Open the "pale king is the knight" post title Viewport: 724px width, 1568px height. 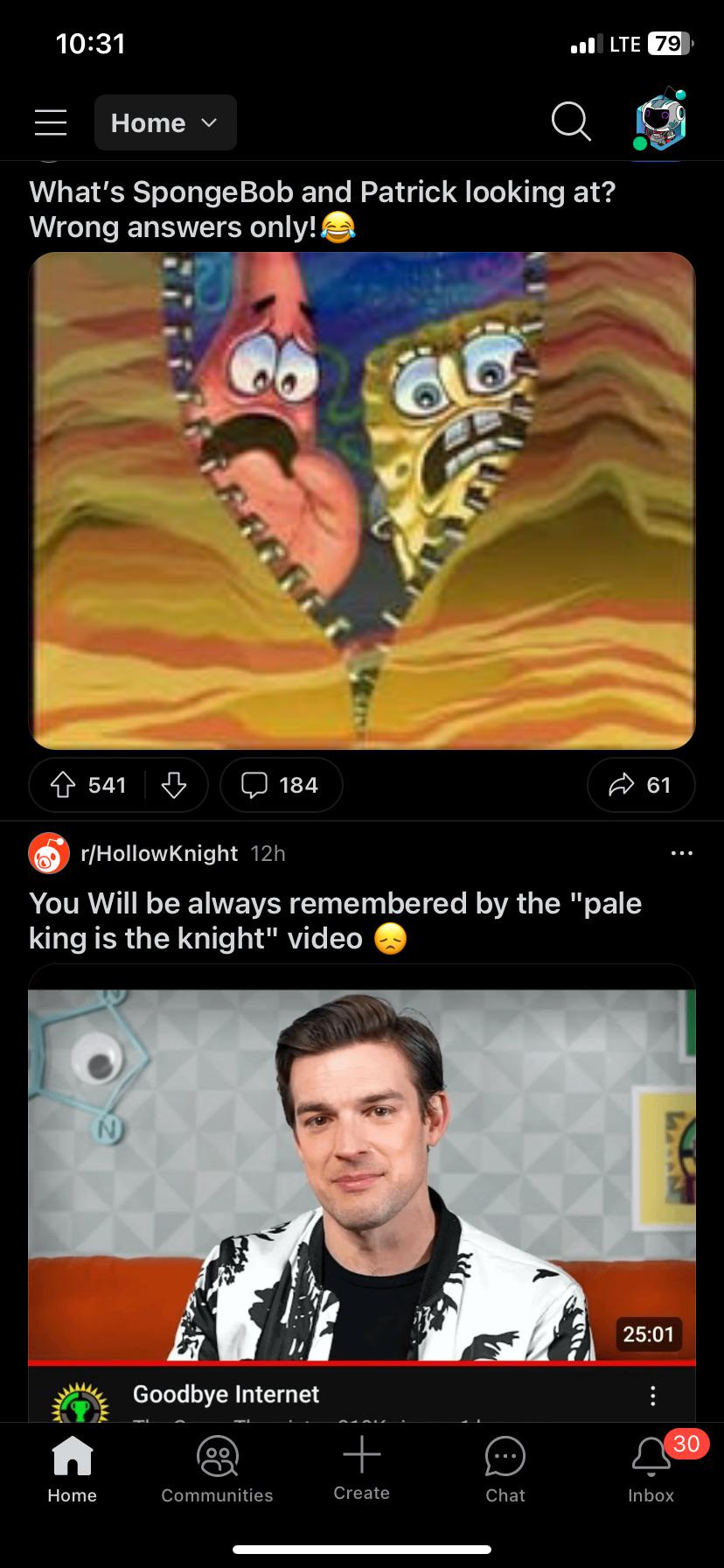click(x=336, y=920)
